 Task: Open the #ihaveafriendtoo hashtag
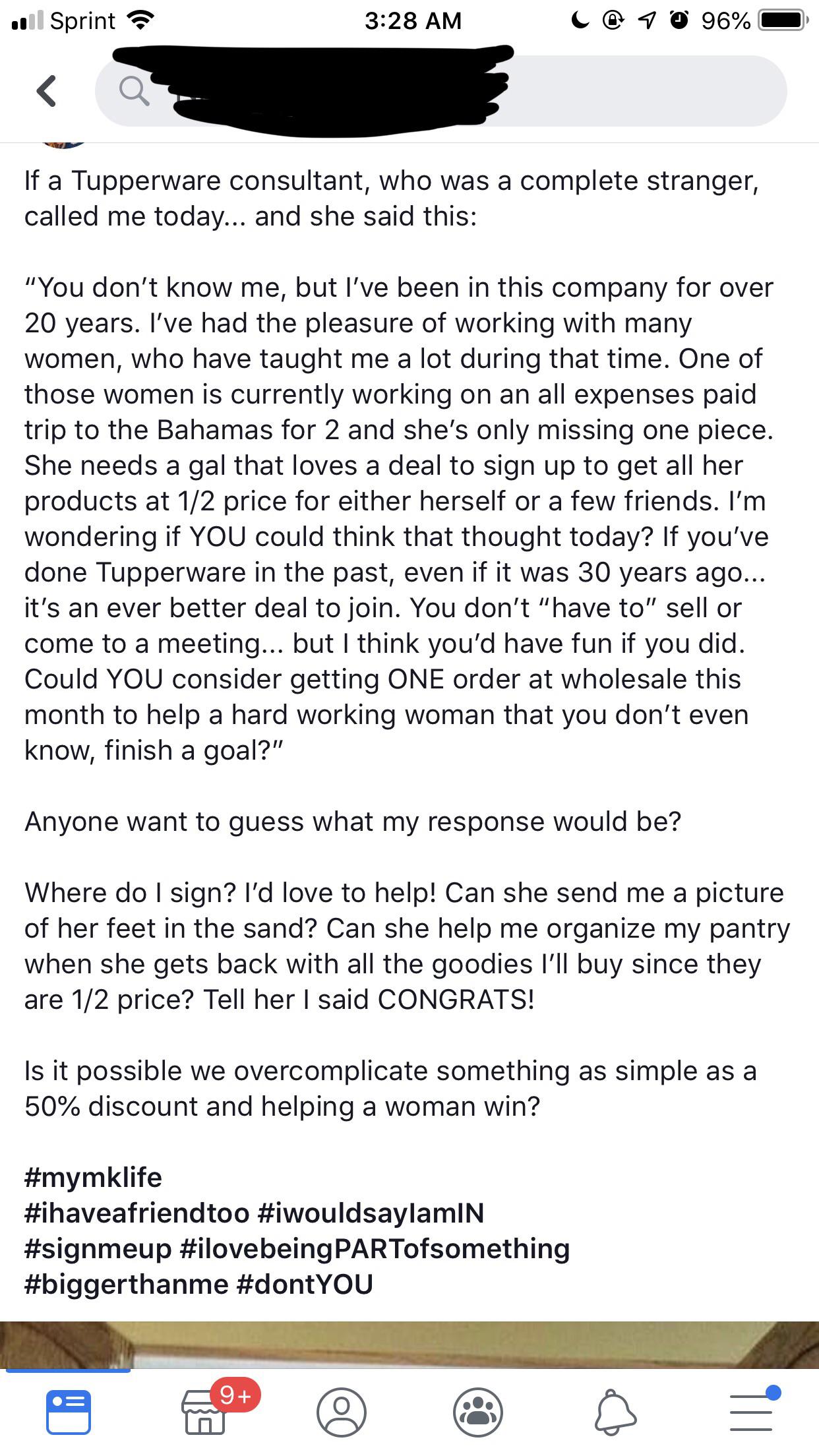137,1213
